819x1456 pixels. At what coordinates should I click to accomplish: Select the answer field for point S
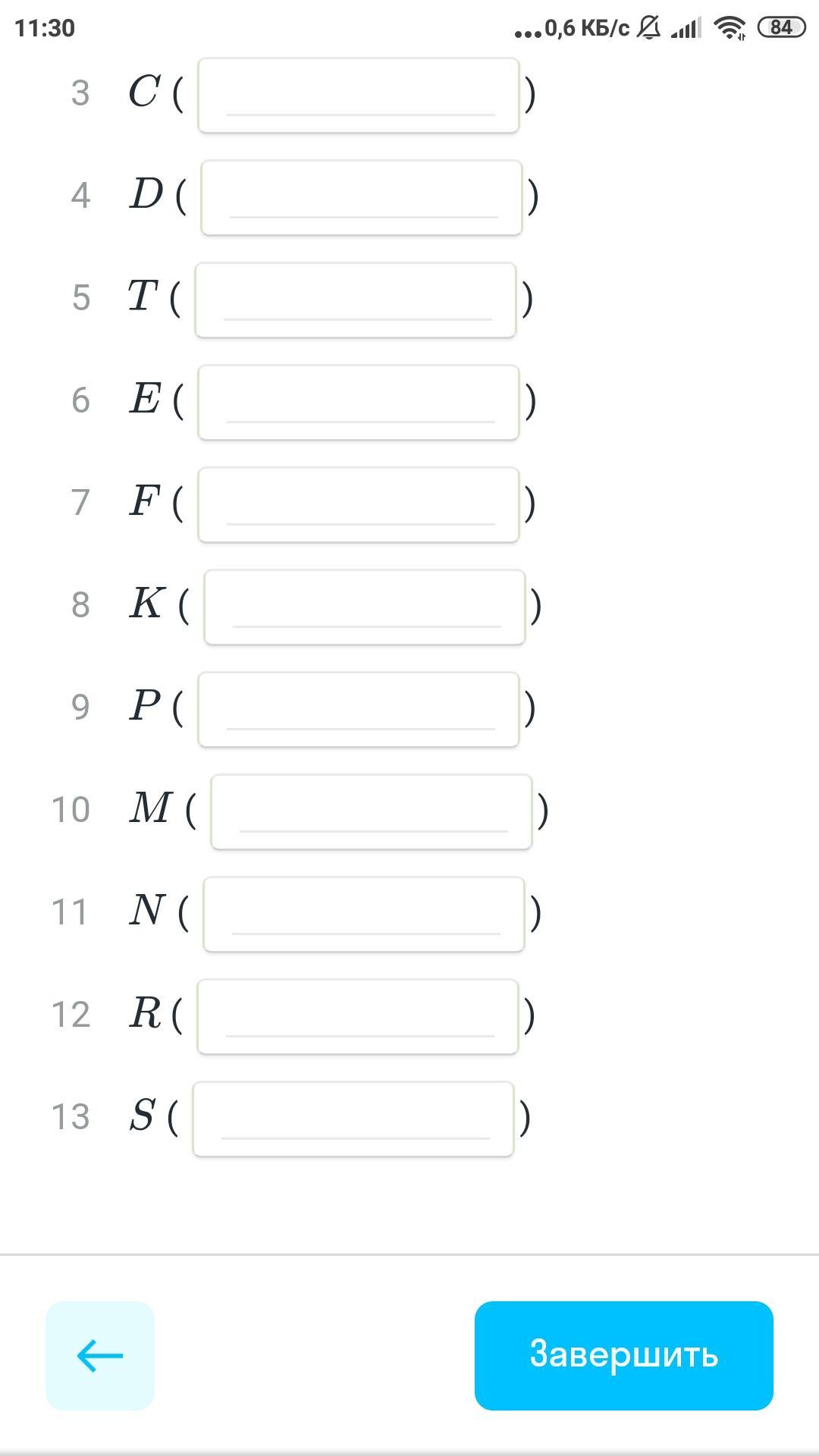click(353, 1119)
